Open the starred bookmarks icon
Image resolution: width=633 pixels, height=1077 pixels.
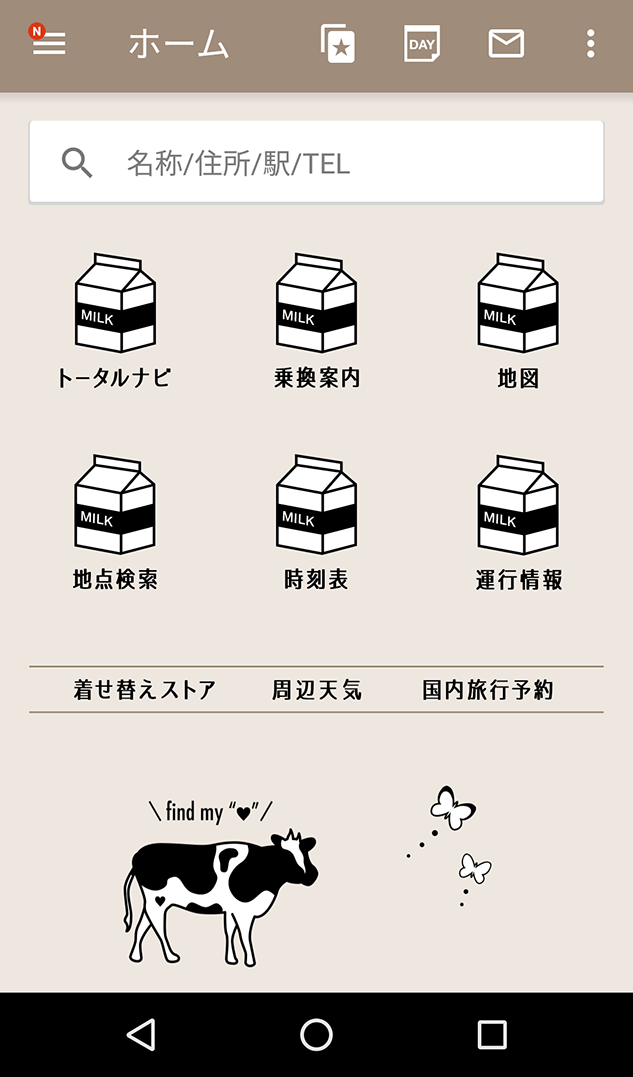tap(338, 44)
